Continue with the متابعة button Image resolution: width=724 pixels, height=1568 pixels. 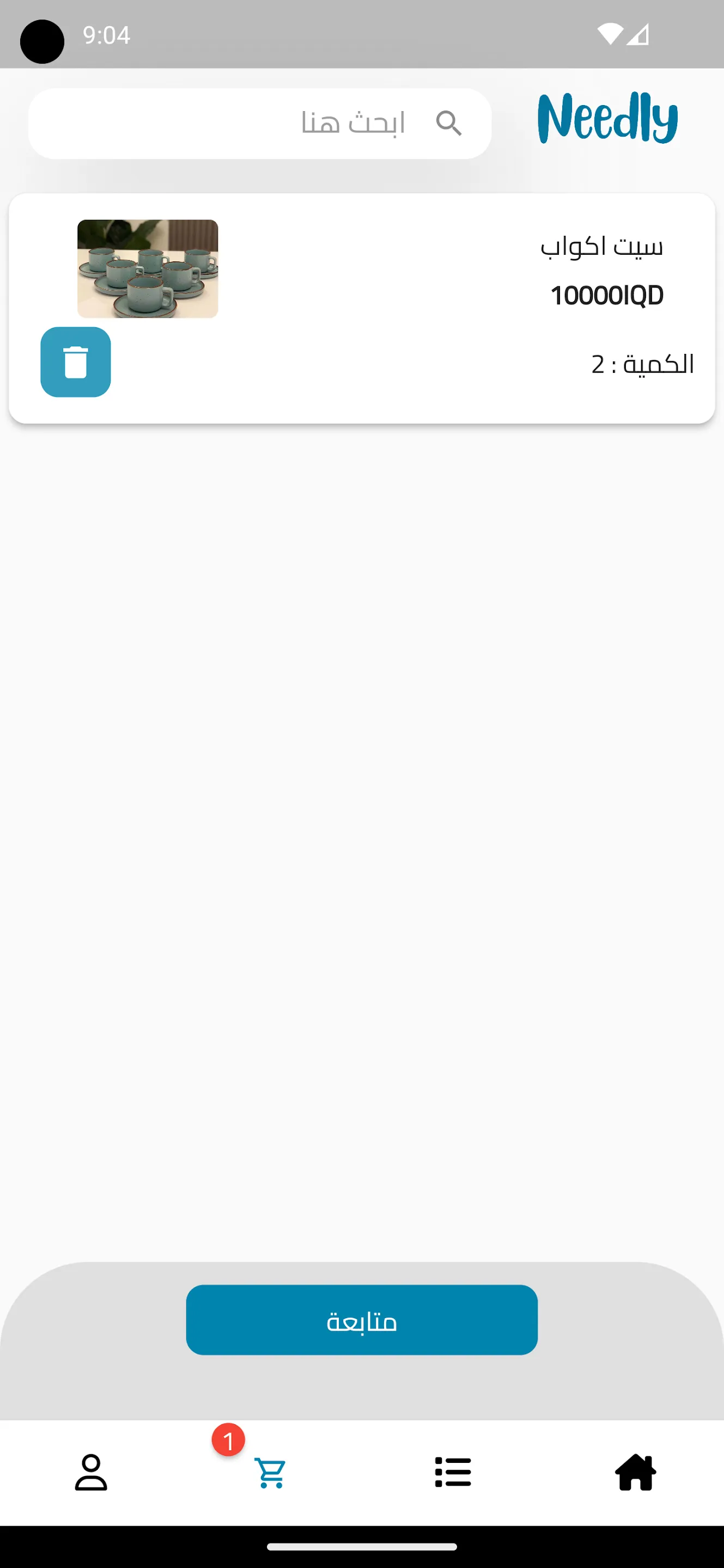[x=362, y=1320]
